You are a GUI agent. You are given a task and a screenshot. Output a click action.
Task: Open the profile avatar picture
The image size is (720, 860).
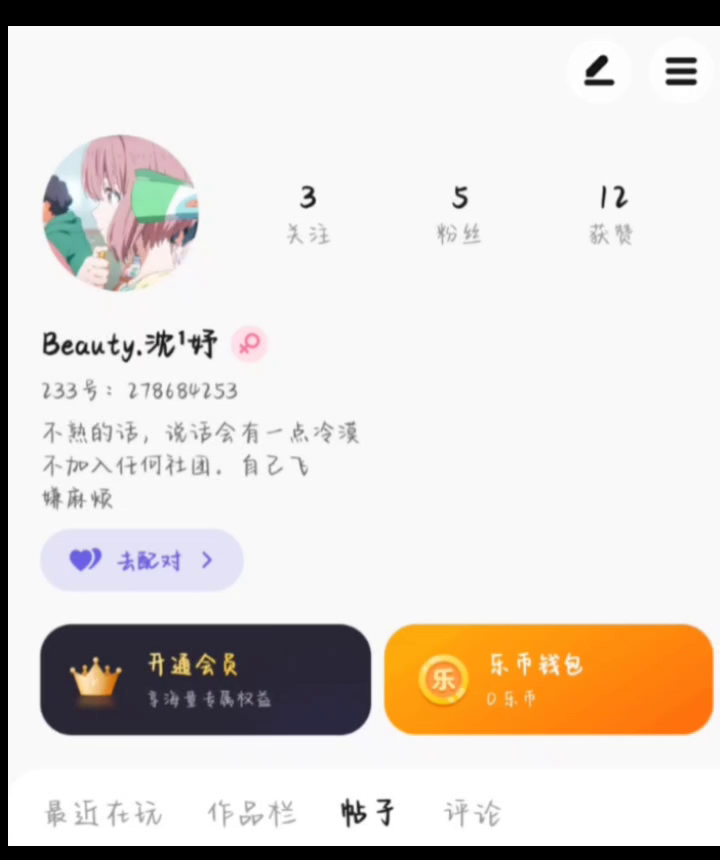click(x=120, y=213)
